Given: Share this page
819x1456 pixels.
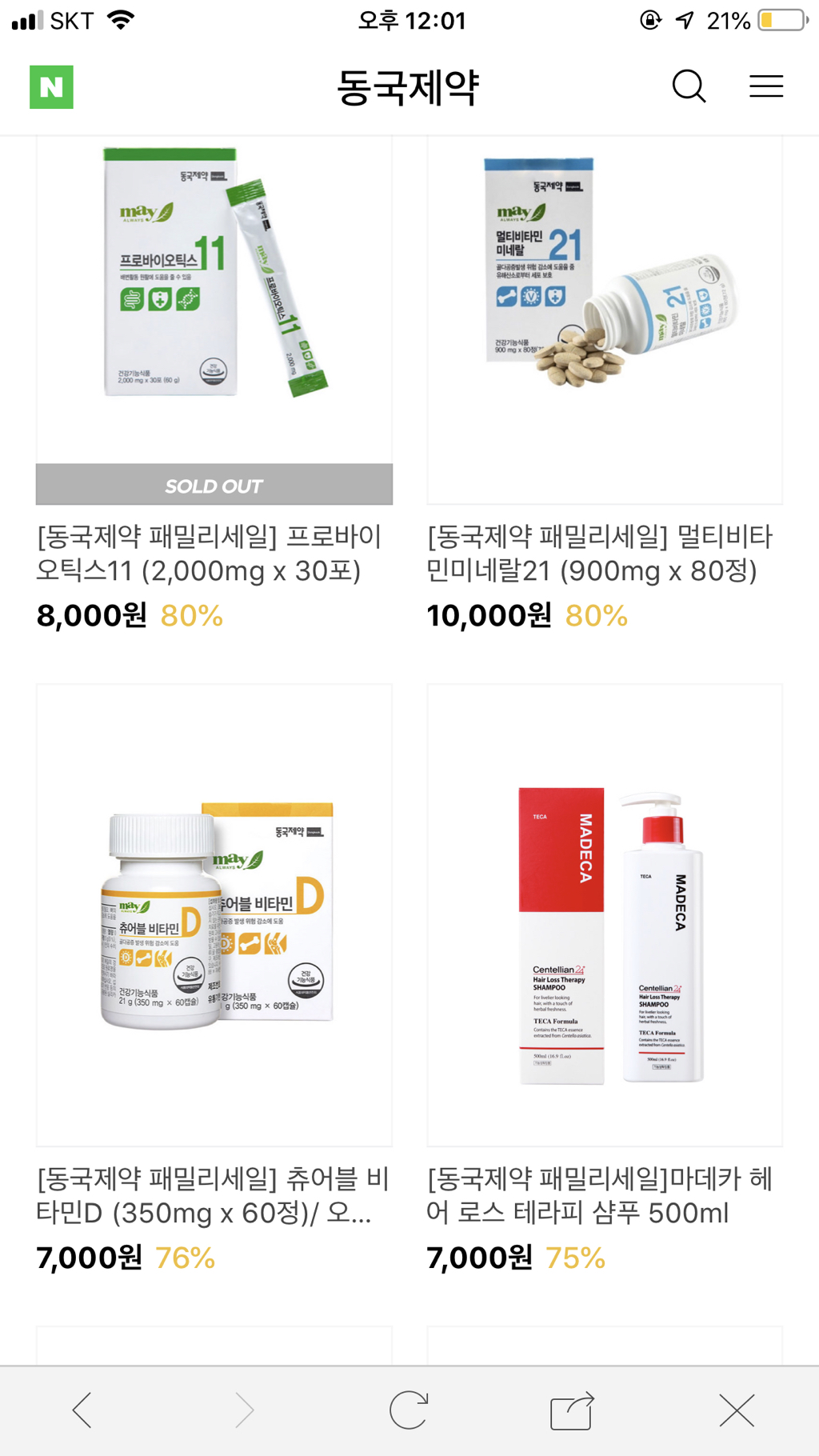Looking at the screenshot, I should (572, 1410).
